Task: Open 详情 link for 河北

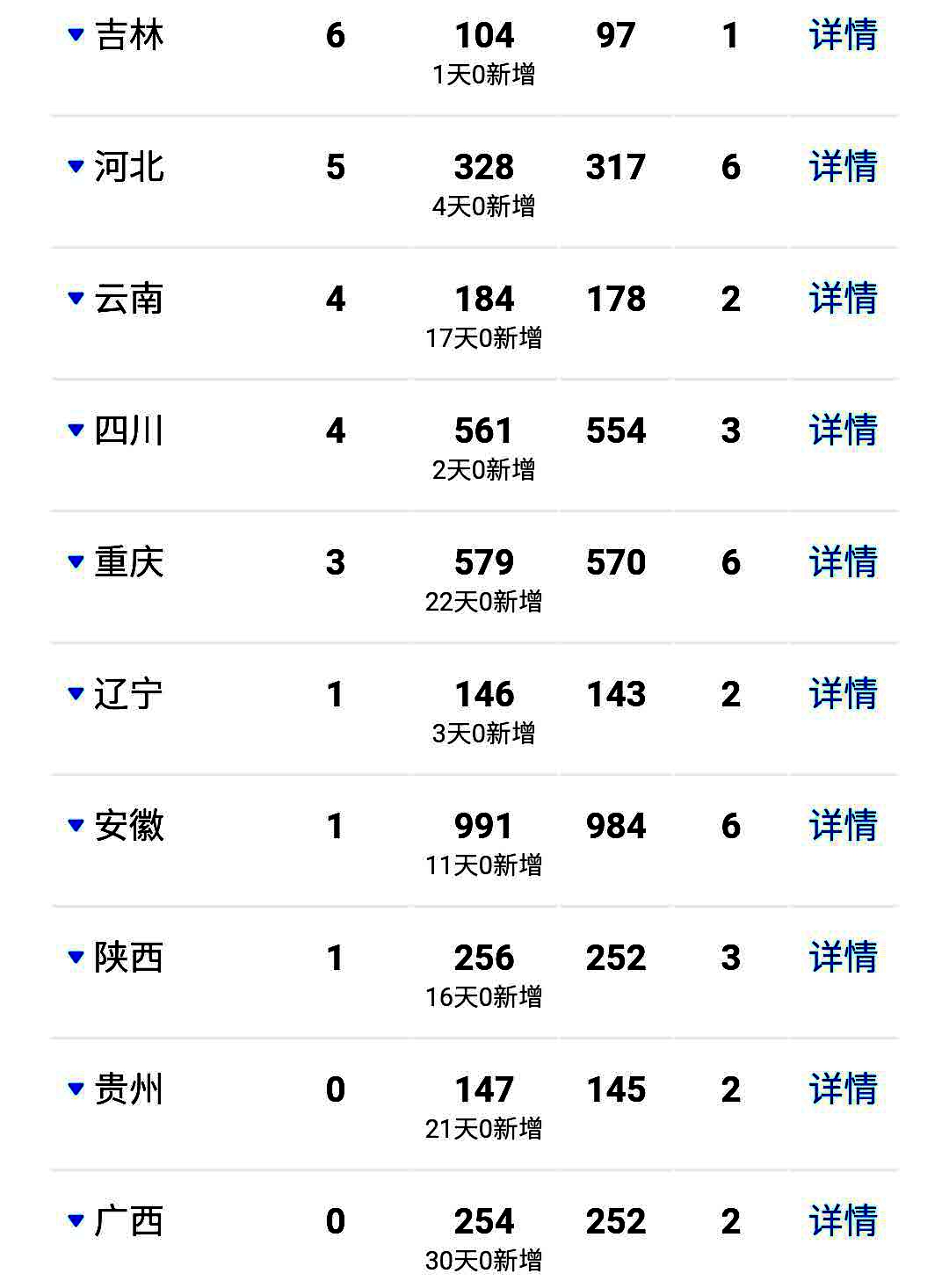Action: coord(843,167)
